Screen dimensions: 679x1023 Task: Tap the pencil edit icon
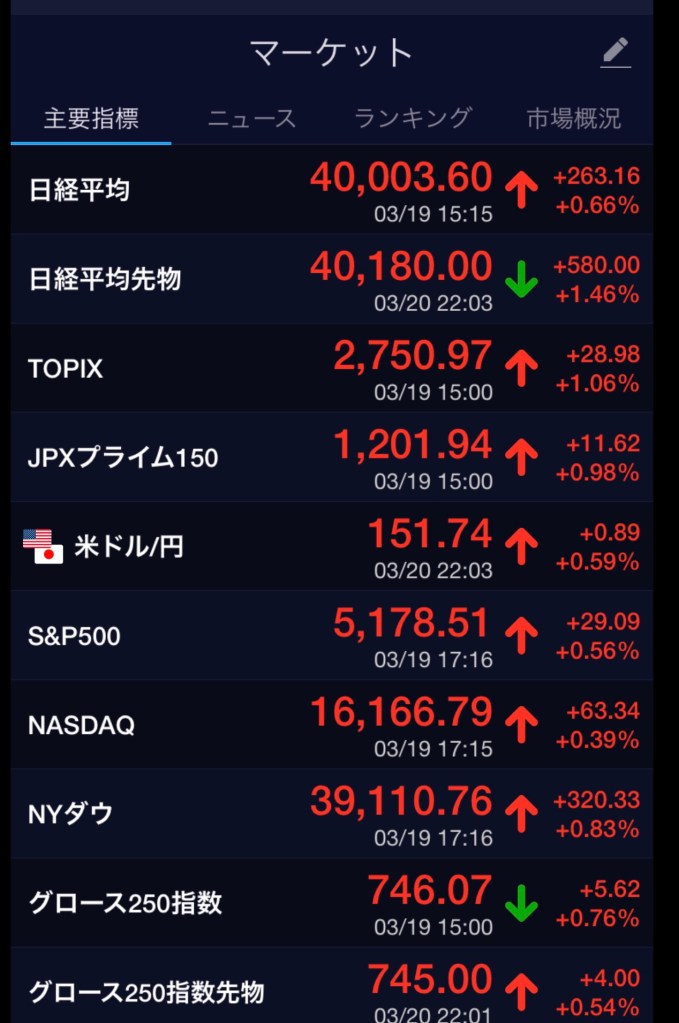tap(615, 52)
